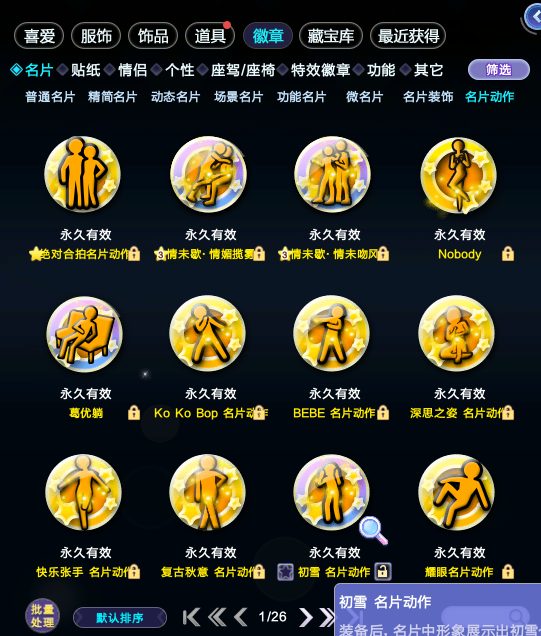
Task: Open the 最近获得 tab
Action: 408,36
